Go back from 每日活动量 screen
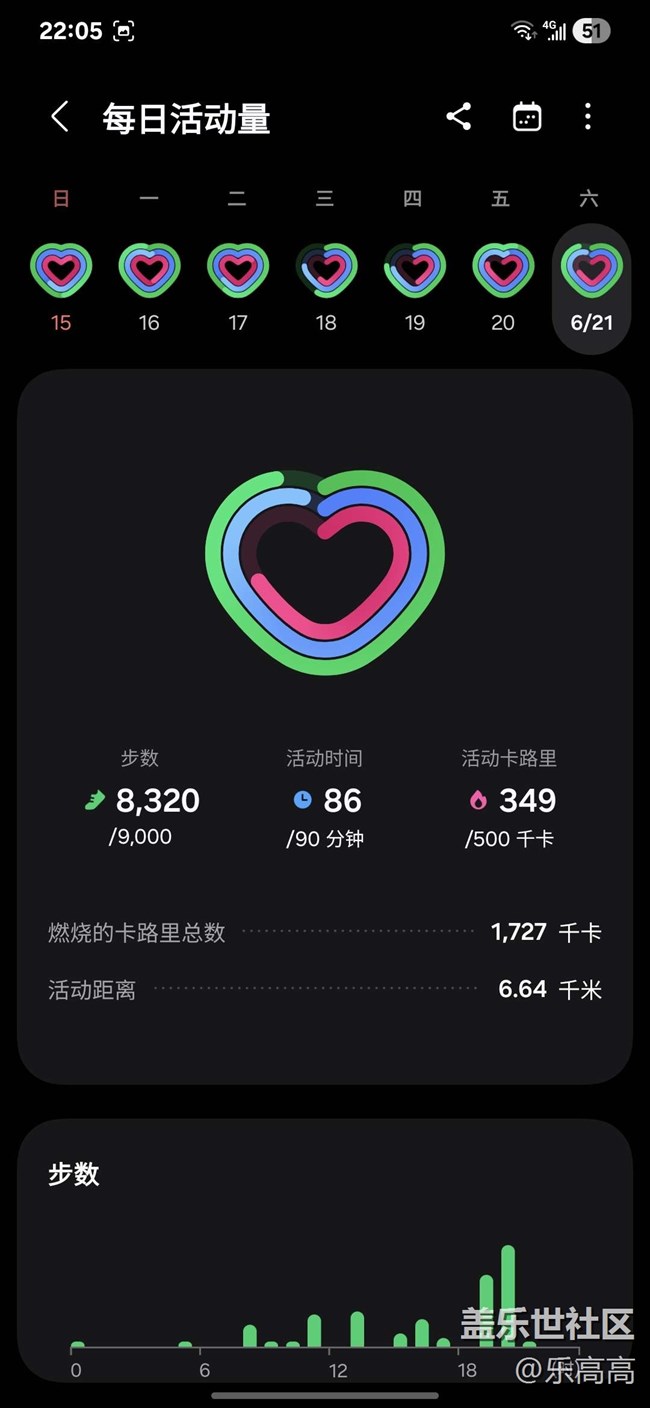 point(60,117)
